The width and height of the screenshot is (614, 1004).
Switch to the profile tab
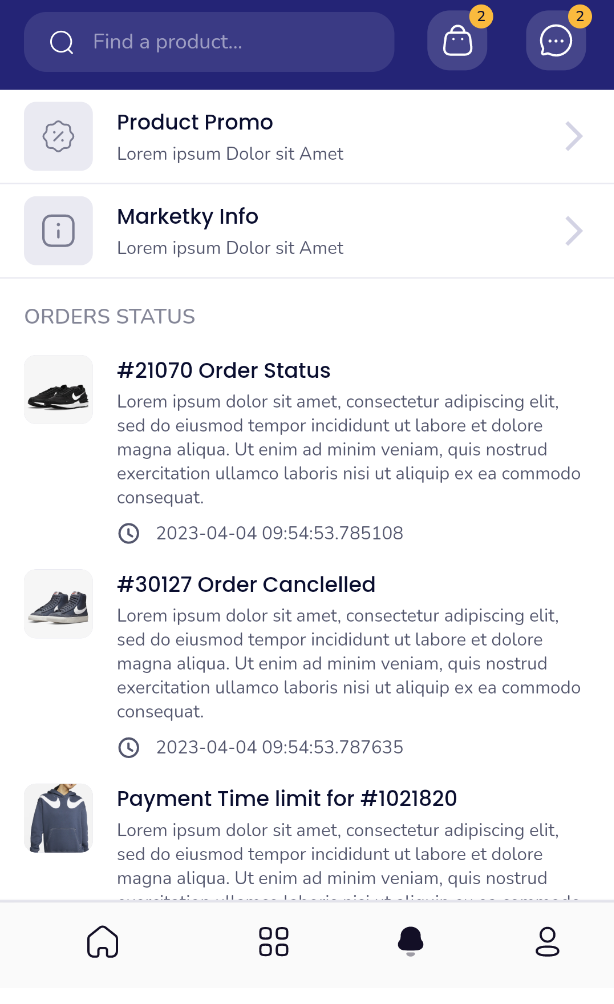point(547,942)
